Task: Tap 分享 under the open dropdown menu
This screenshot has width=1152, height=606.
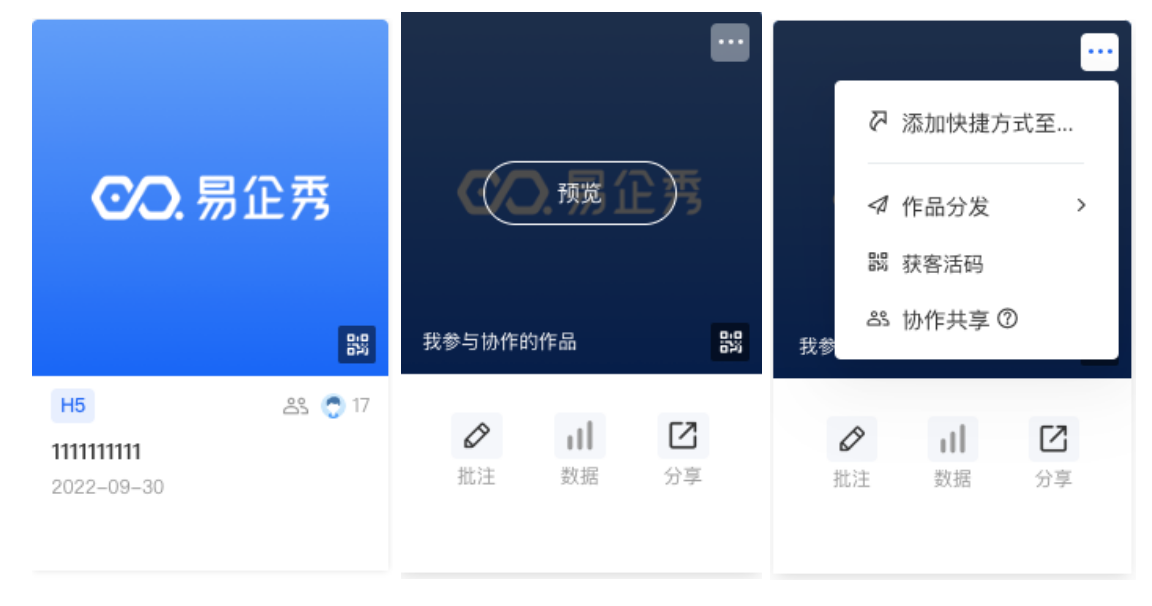Action: click(1053, 453)
